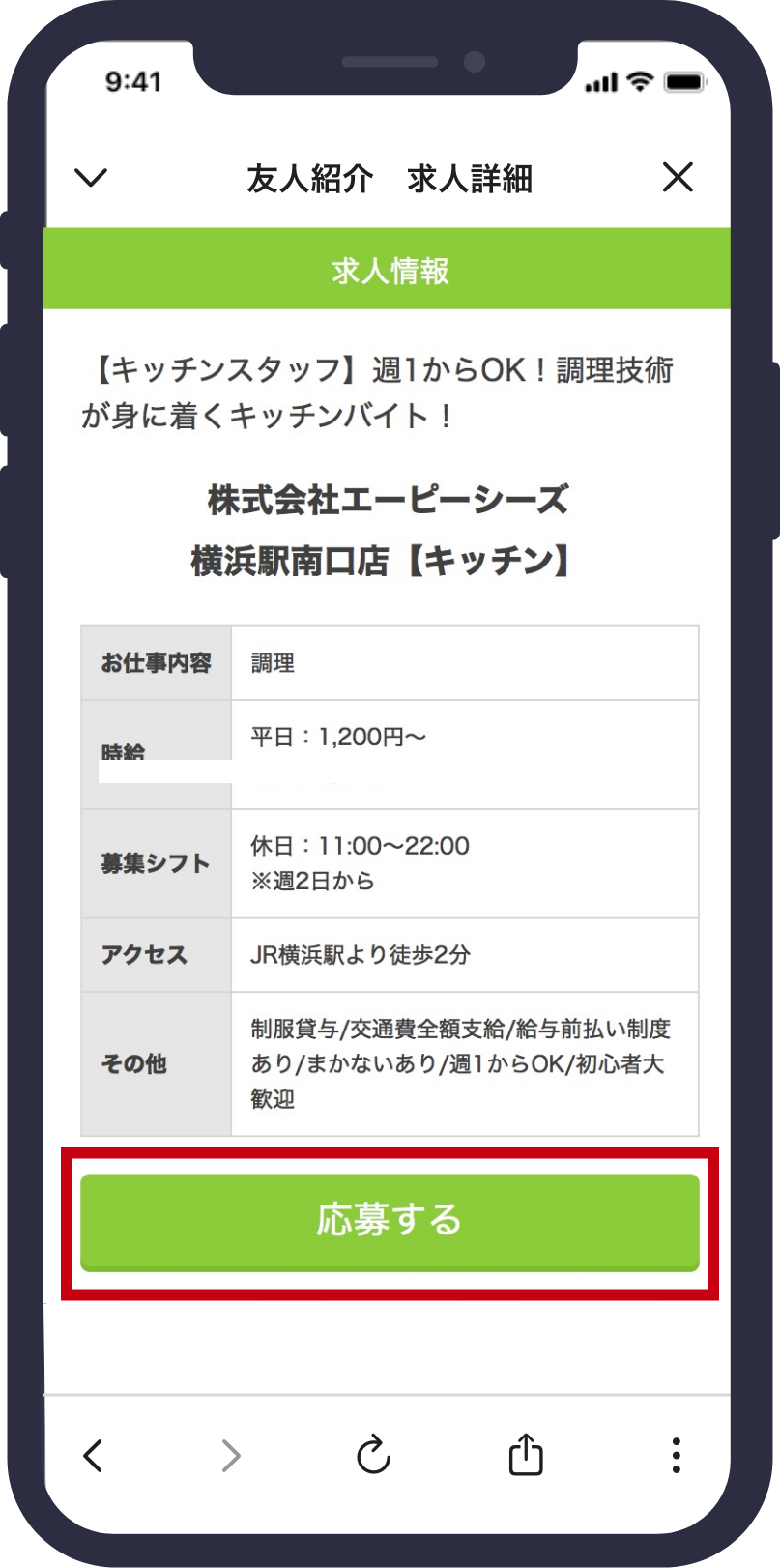Collapse the page with the down chevron
780x1568 pixels.
tap(91, 178)
